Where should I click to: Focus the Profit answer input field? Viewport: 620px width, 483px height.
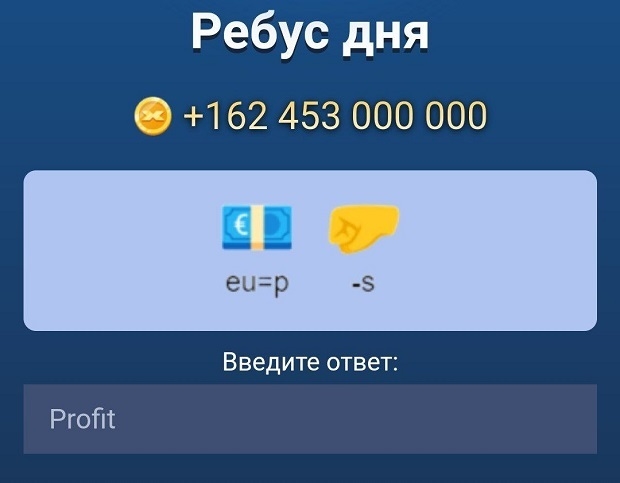tap(310, 418)
